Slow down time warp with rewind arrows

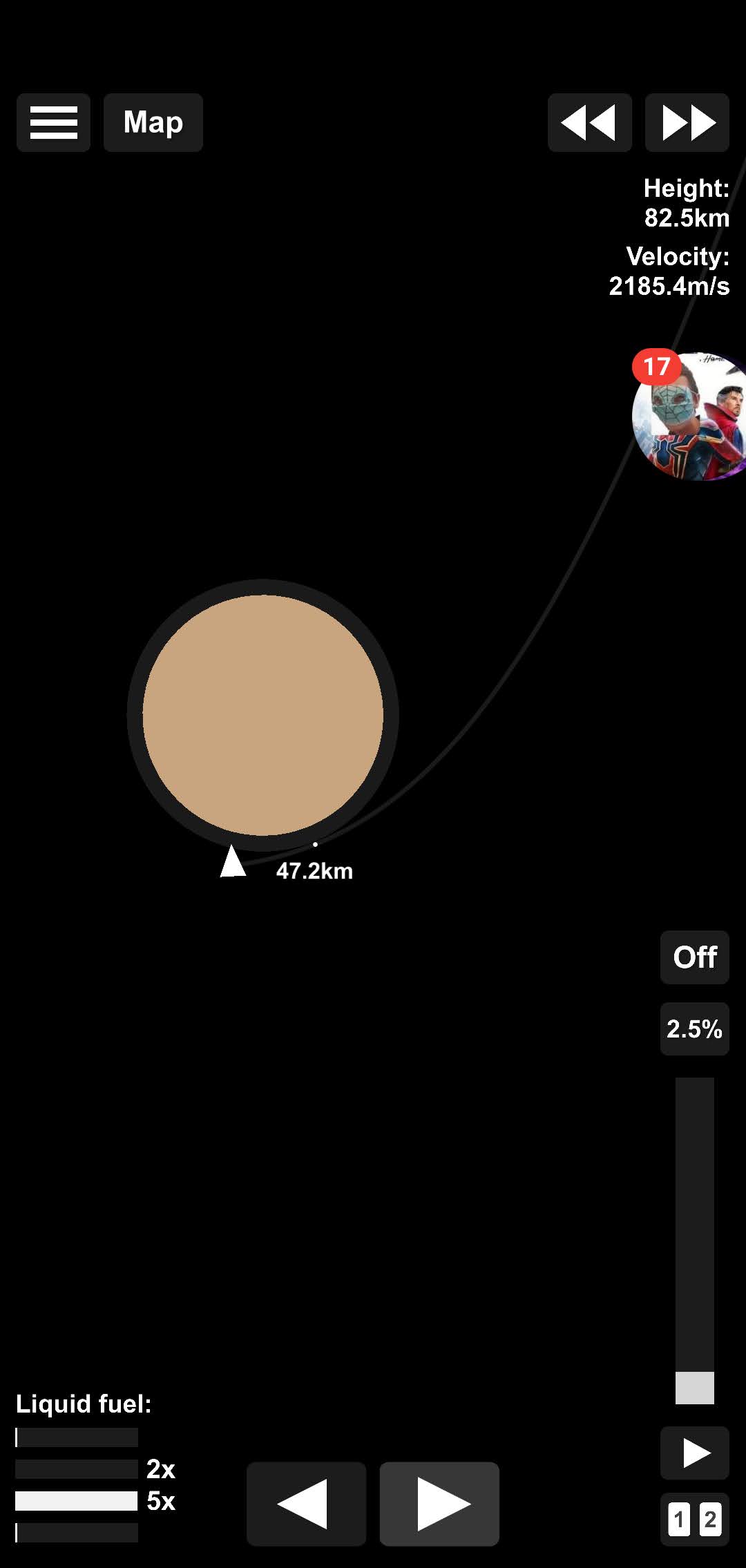pos(589,122)
